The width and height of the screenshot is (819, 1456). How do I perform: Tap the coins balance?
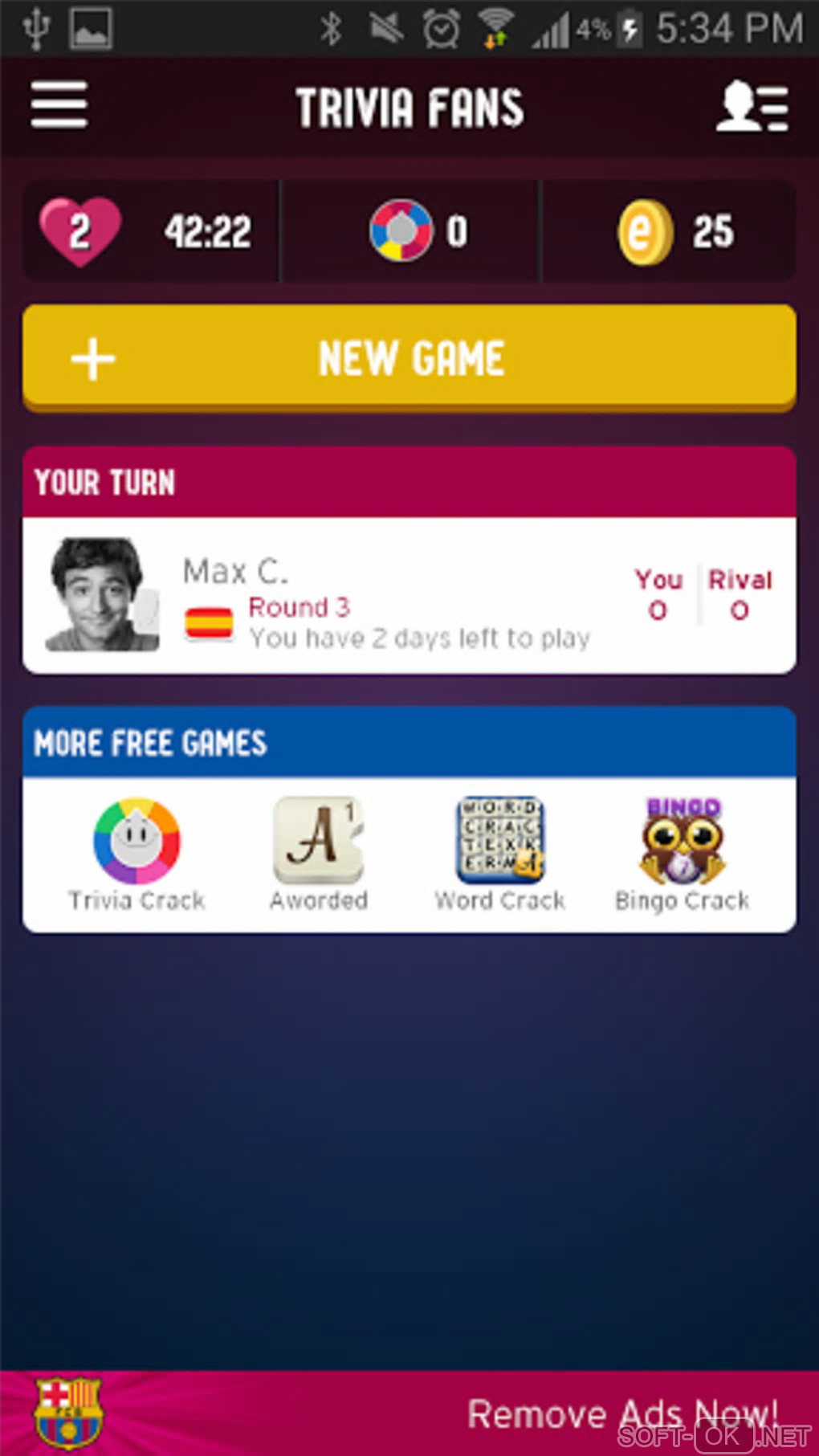pos(673,232)
